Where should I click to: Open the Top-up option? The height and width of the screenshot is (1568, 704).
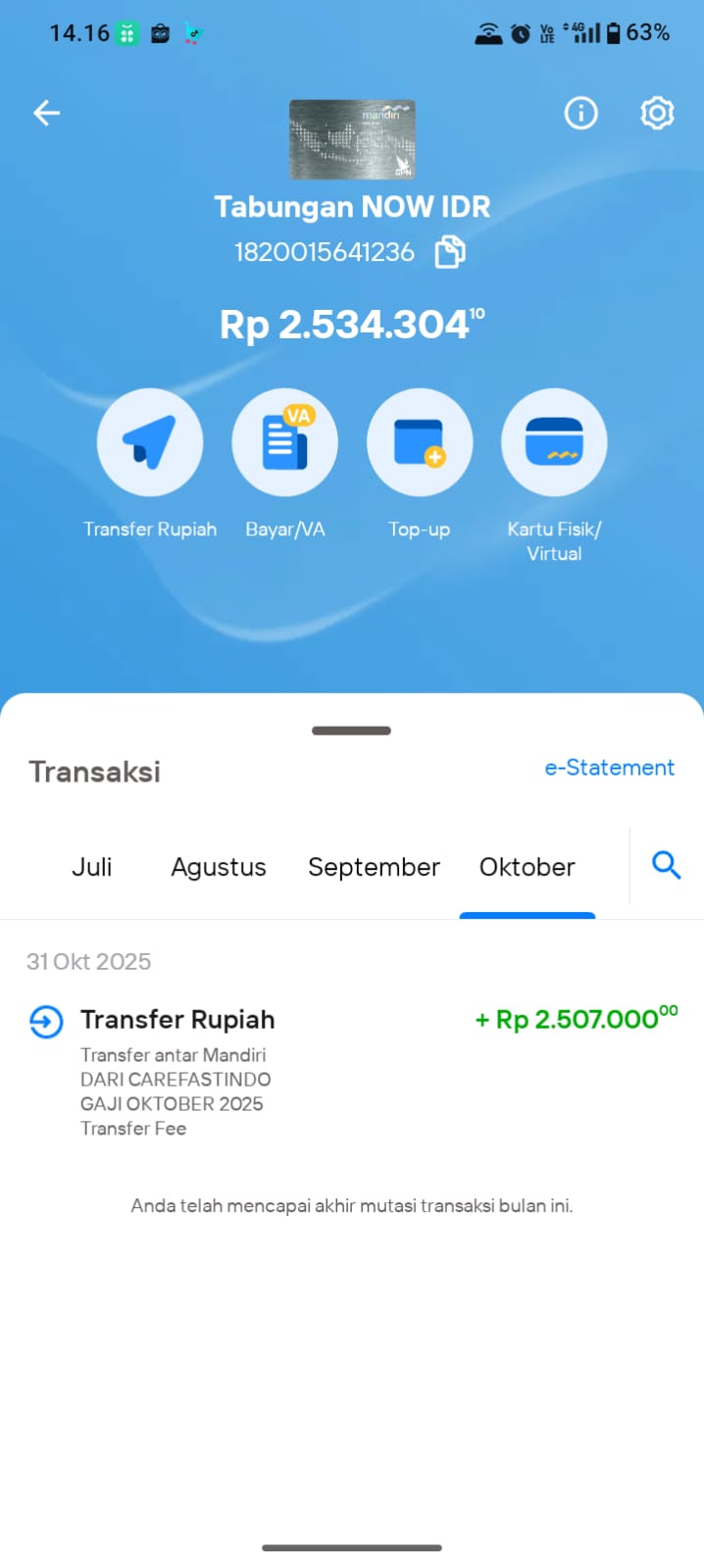click(420, 443)
